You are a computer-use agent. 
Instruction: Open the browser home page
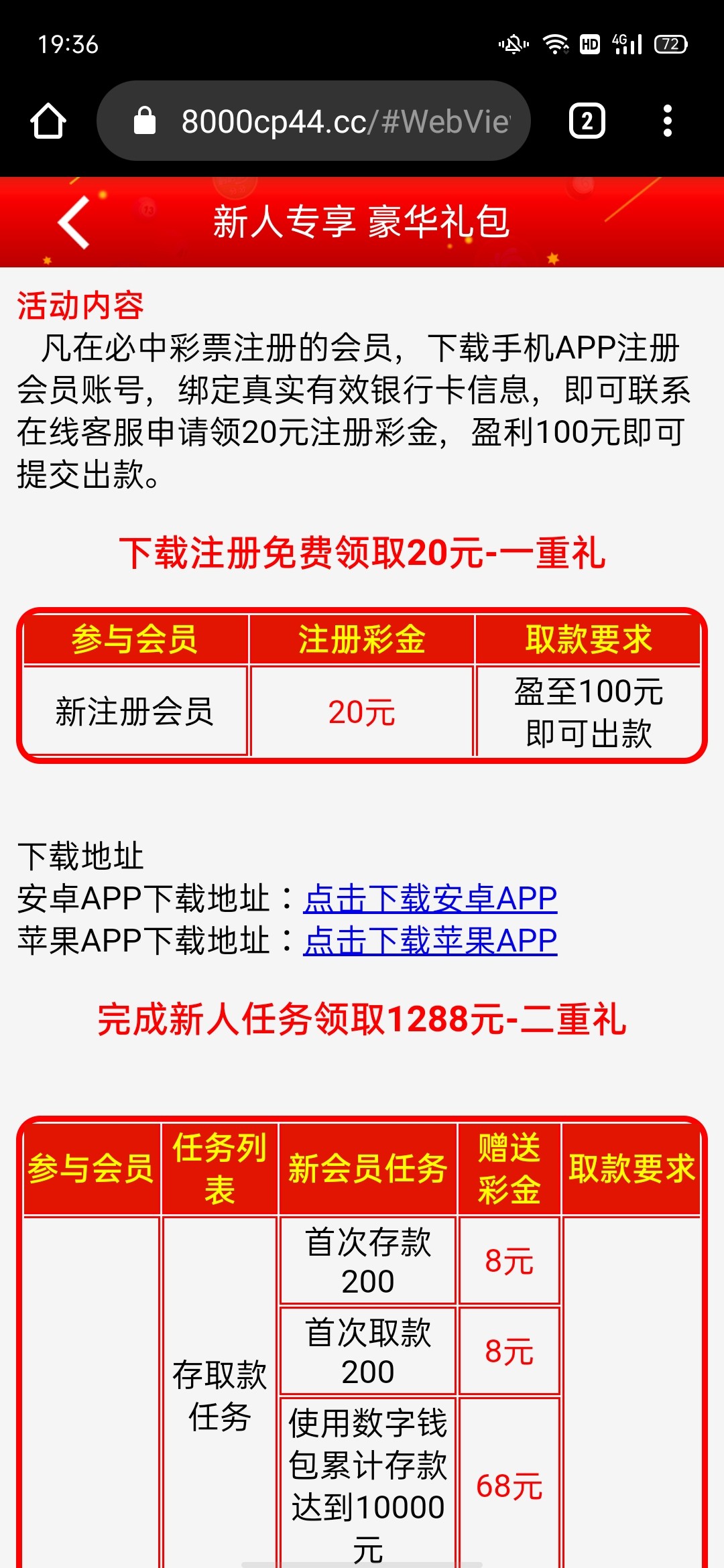coord(48,121)
